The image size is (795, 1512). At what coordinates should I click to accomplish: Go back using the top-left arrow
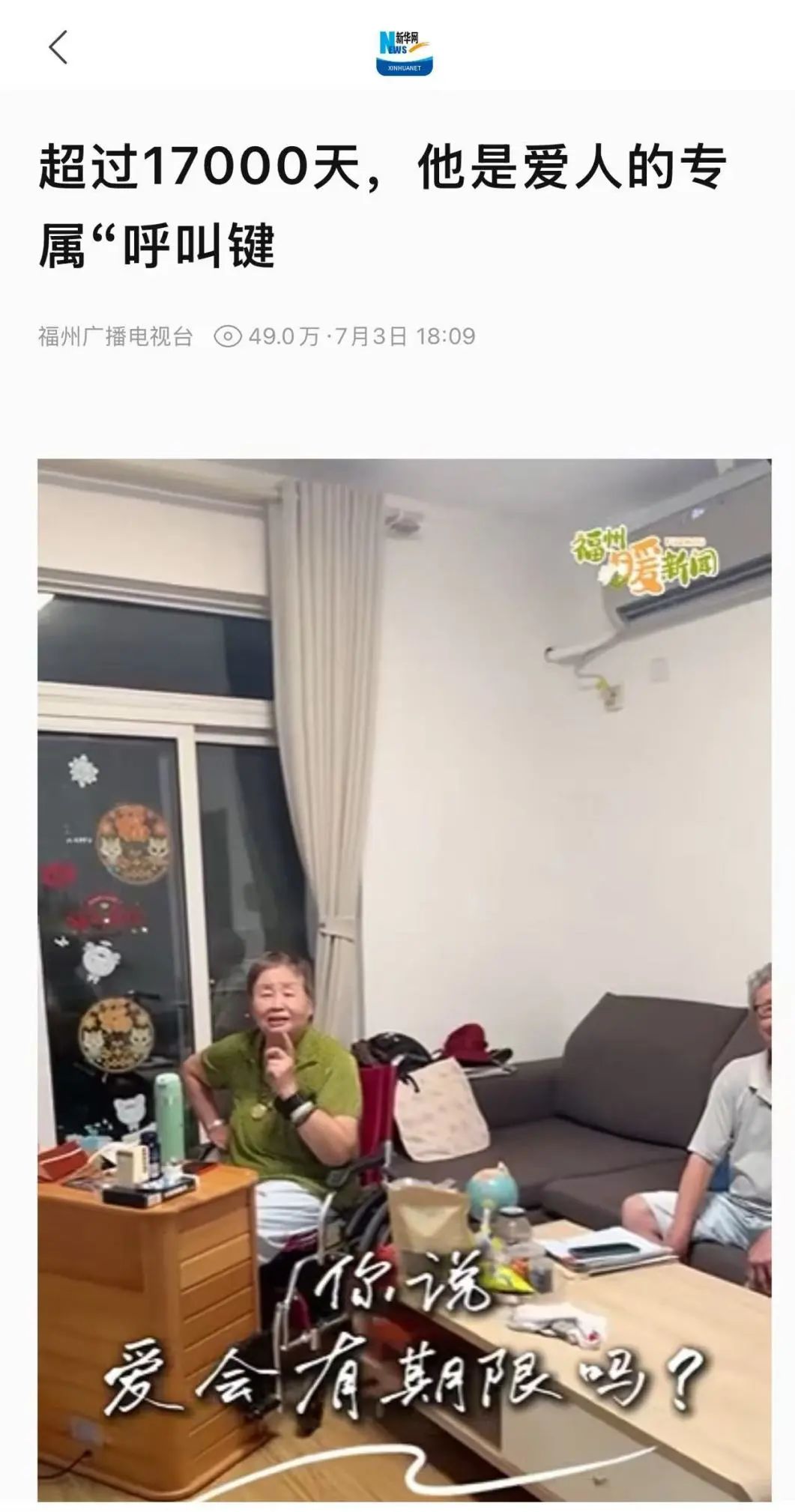click(58, 48)
